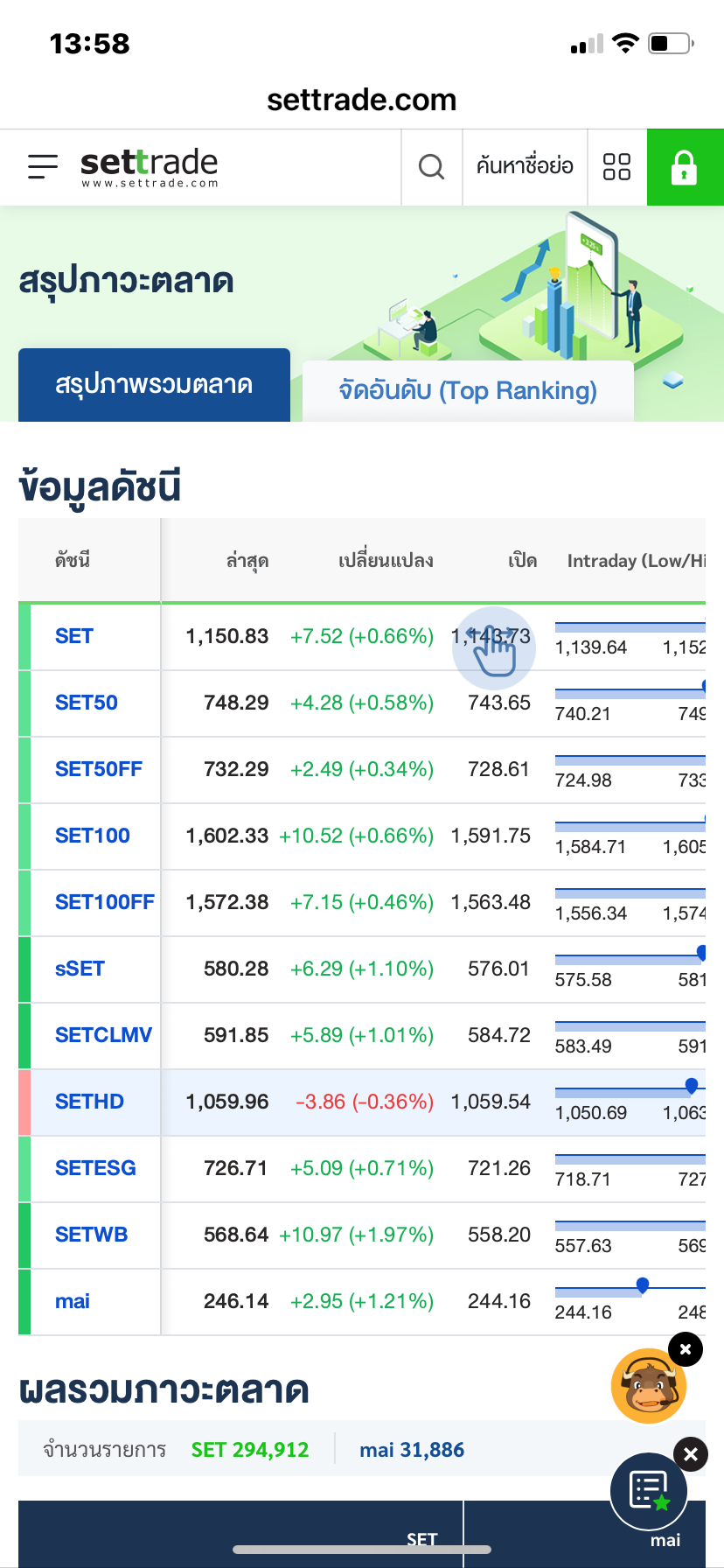Switch to จัดอันดับ (Top Ranking) tab
The height and width of the screenshot is (1568, 724).
point(468,390)
